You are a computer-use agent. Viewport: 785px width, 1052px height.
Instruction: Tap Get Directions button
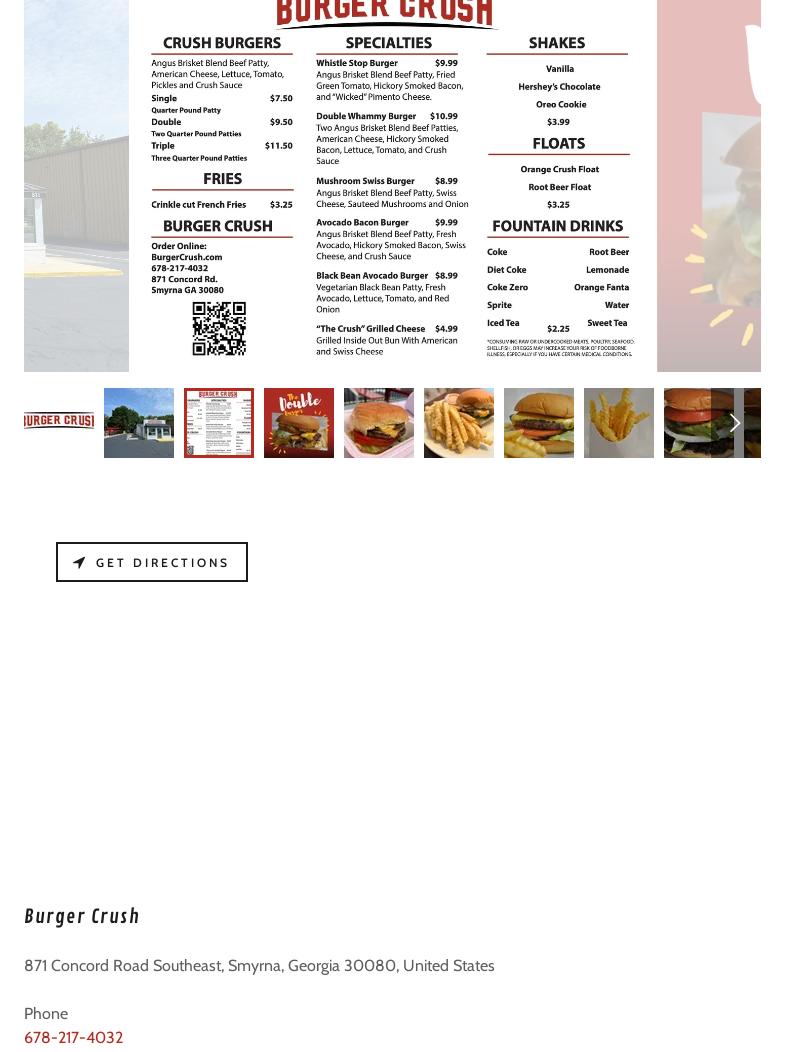coord(152,562)
